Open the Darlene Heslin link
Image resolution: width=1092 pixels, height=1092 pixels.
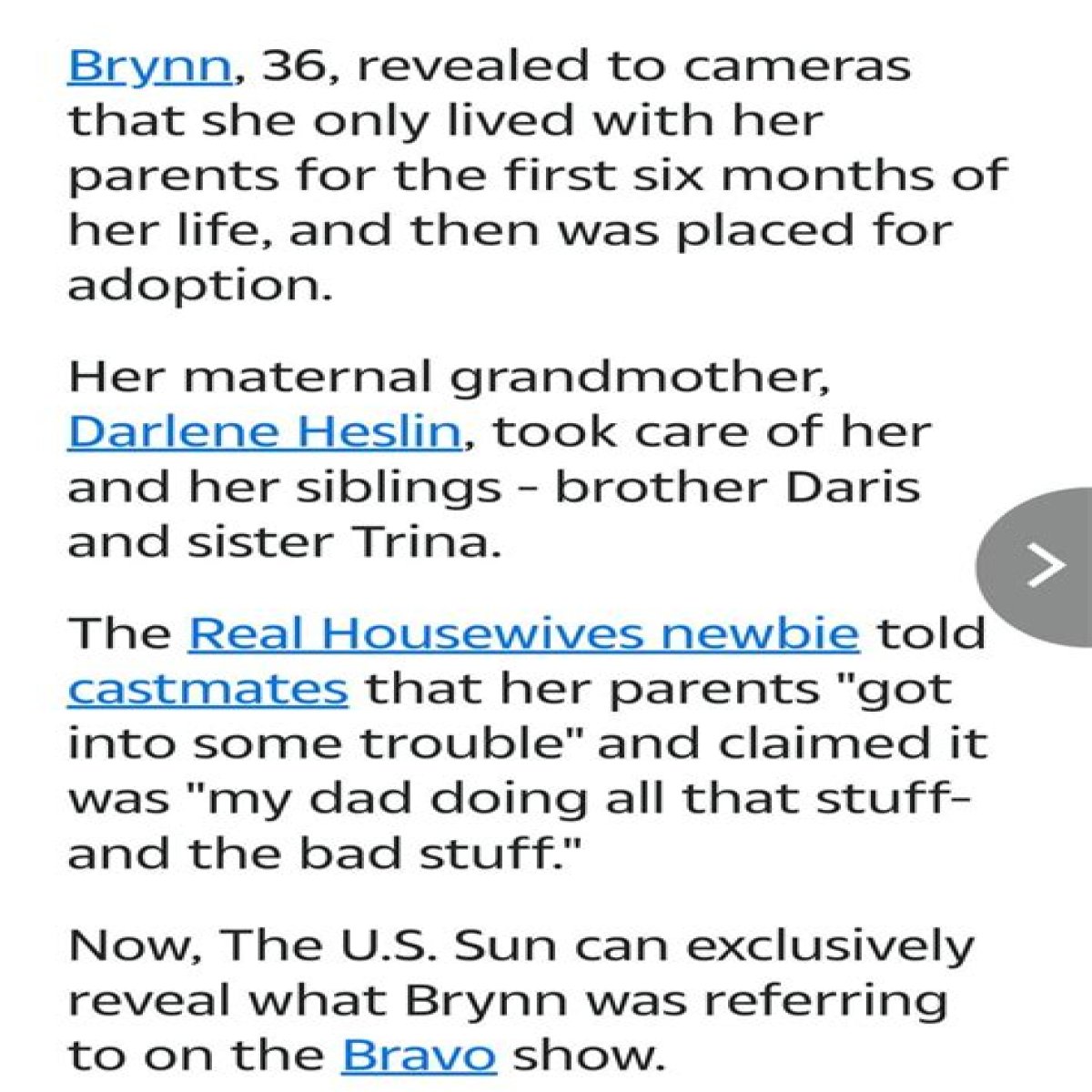pos(266,432)
